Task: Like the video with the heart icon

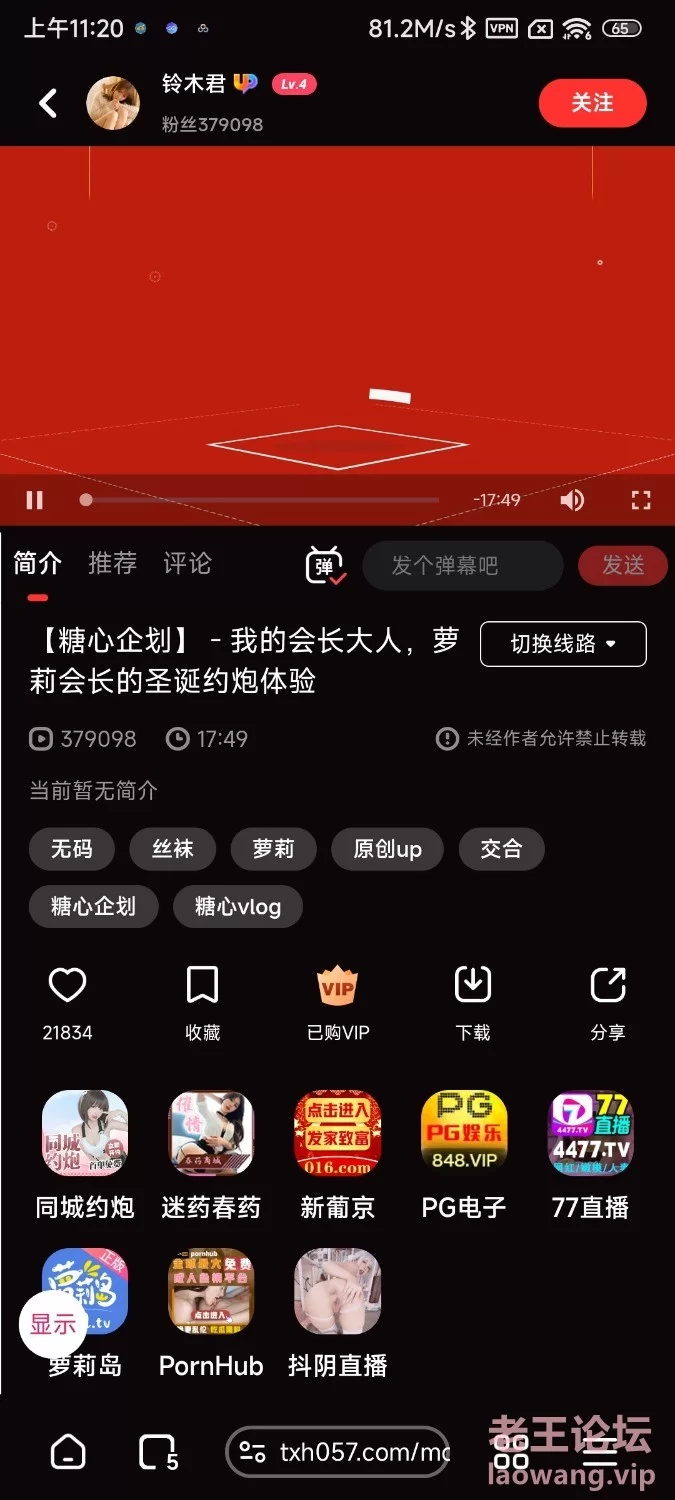Action: tap(67, 986)
